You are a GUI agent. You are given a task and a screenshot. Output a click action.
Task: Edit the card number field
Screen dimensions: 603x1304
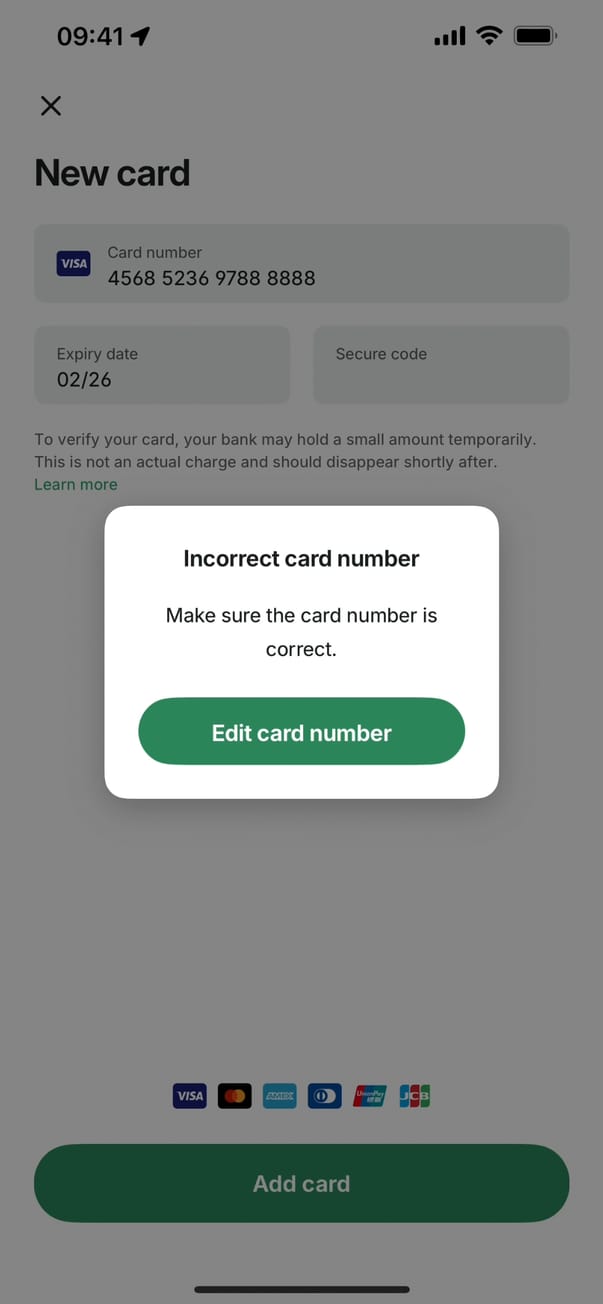(x=301, y=265)
